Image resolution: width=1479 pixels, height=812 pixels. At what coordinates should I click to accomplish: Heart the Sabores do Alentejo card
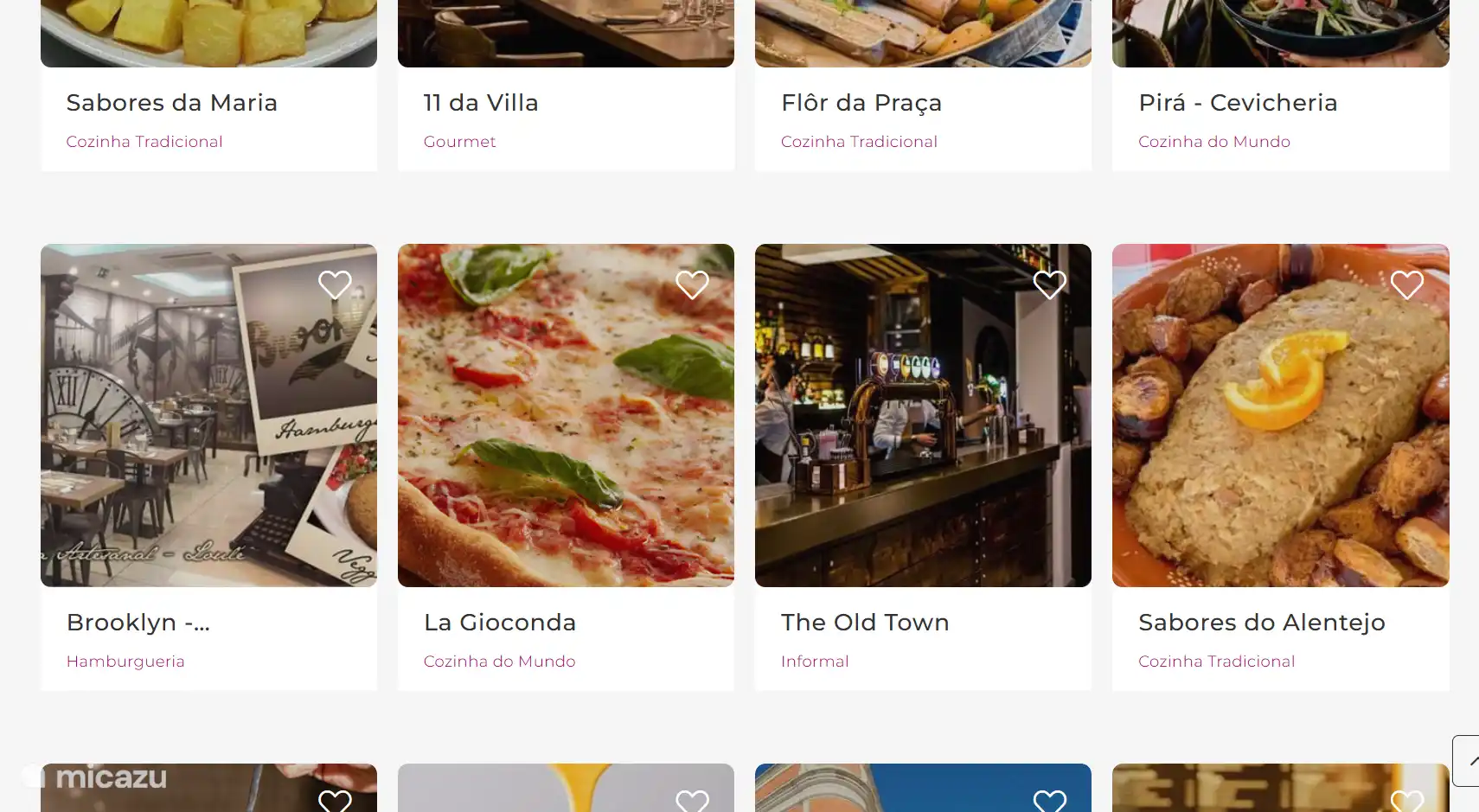[1406, 285]
